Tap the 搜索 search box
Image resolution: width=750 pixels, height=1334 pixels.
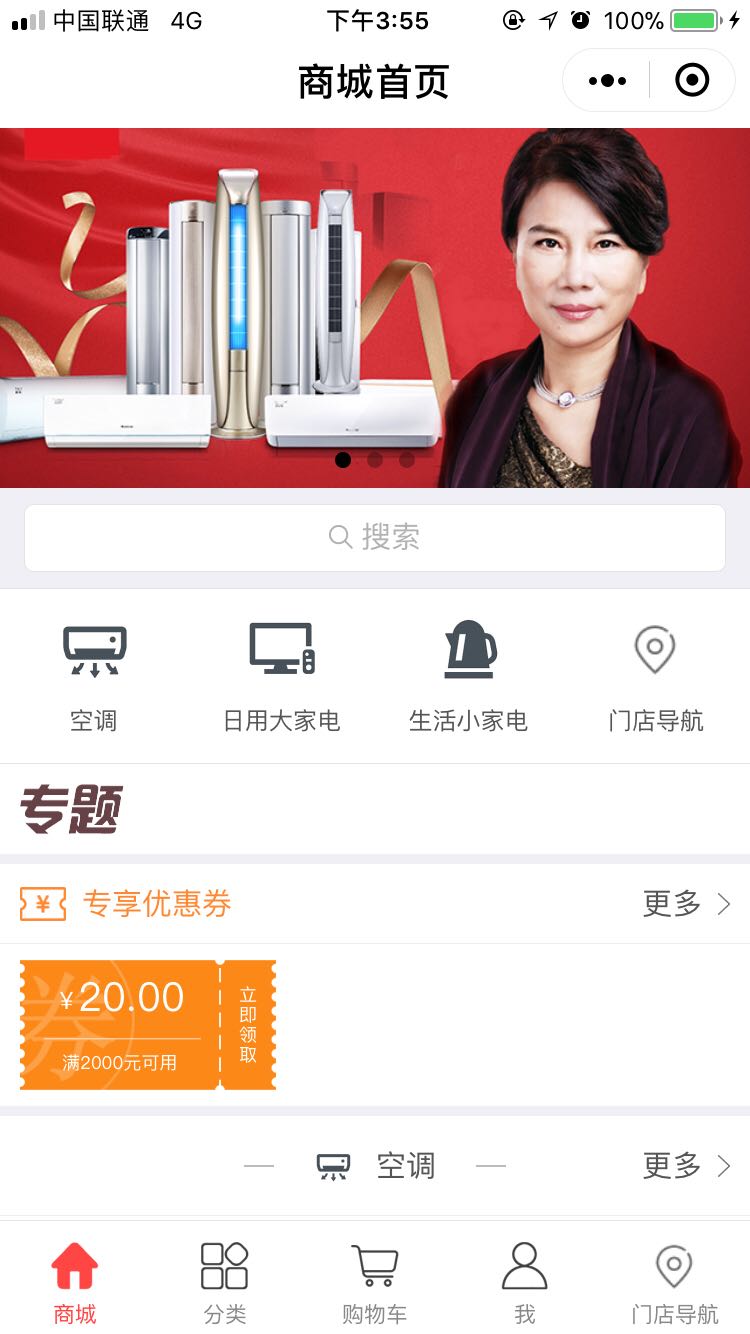pos(374,538)
